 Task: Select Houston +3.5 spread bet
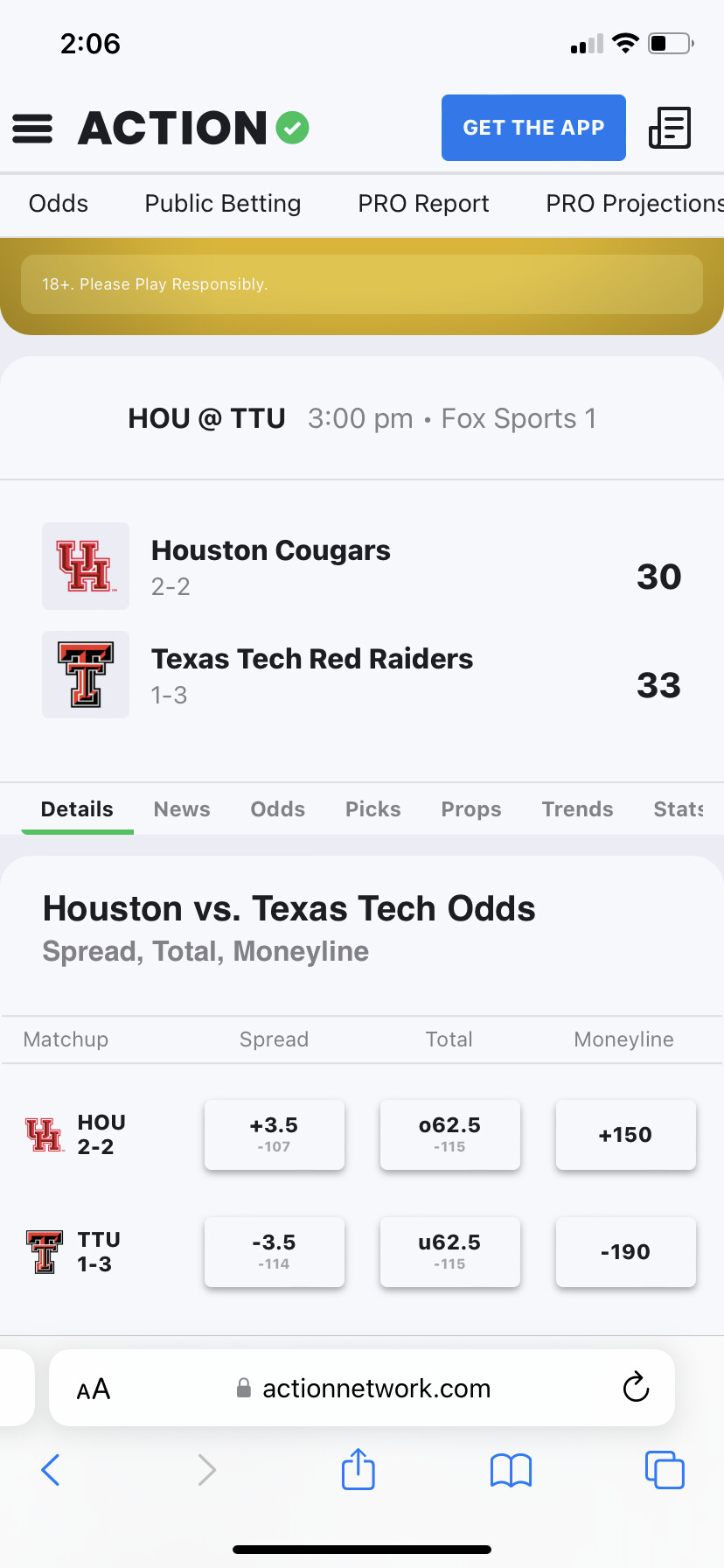pos(275,1135)
